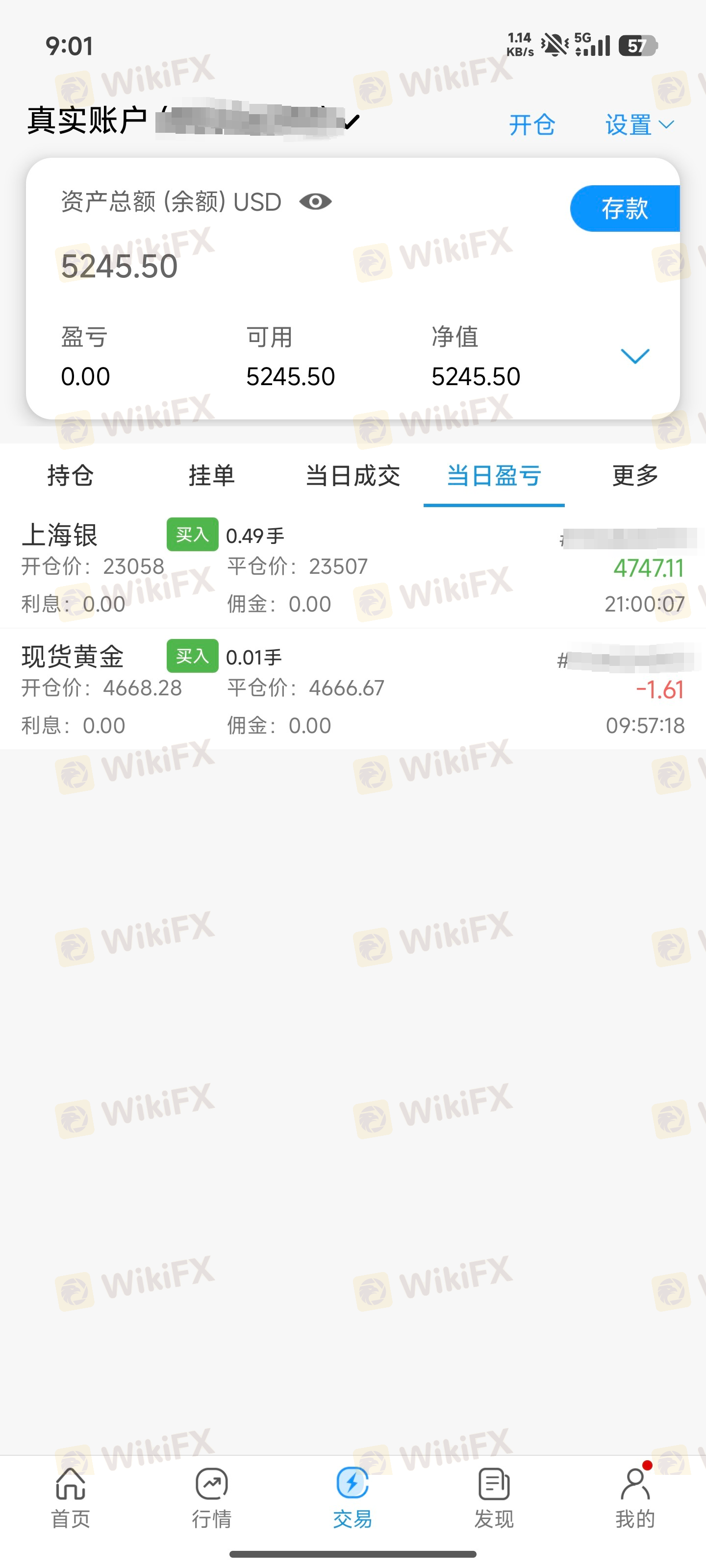Open the 设置 dropdown

pyautogui.click(x=639, y=125)
